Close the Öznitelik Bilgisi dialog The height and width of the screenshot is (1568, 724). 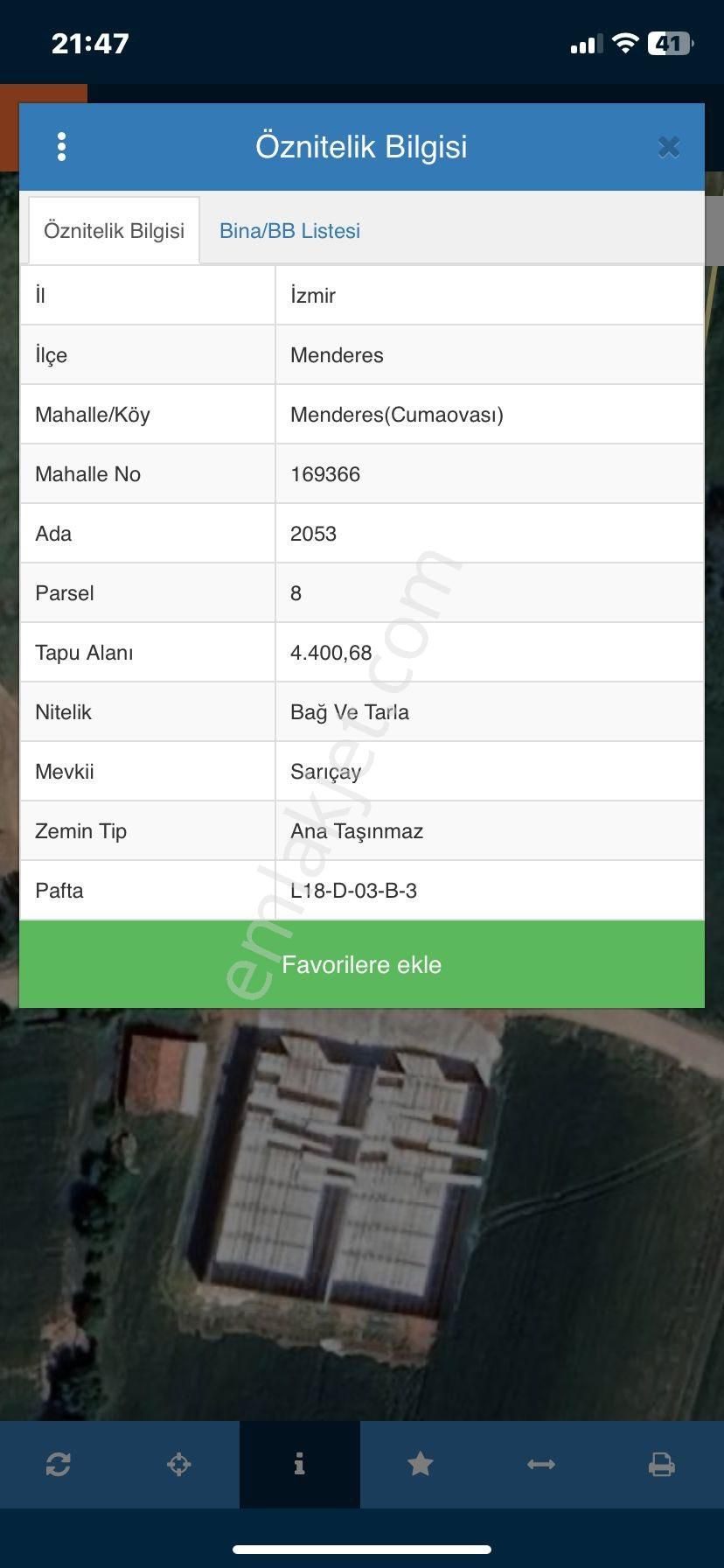669,147
